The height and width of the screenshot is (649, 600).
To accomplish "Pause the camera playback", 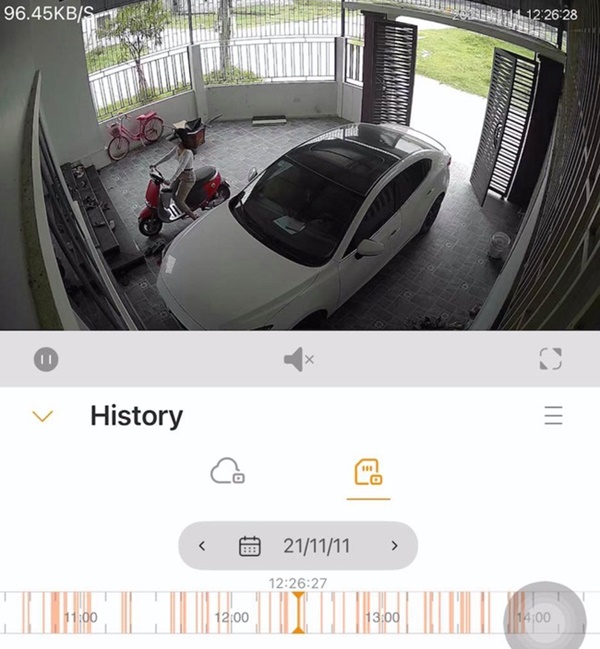I will (46, 359).
